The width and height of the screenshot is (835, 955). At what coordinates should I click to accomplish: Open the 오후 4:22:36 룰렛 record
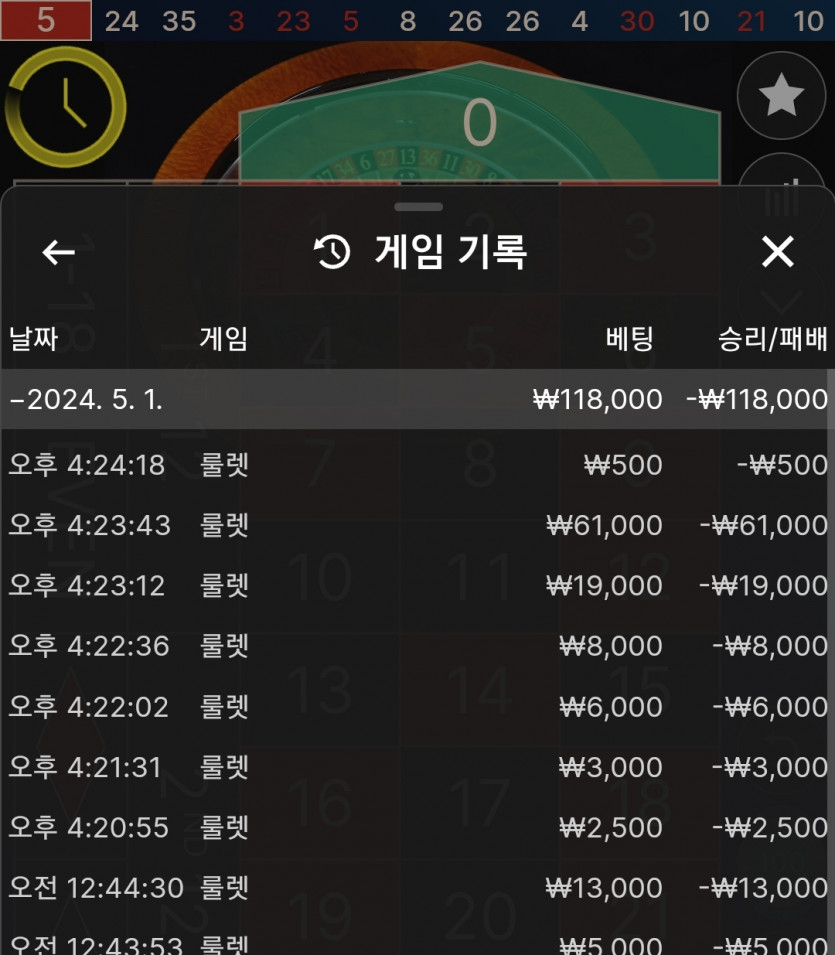(417, 646)
